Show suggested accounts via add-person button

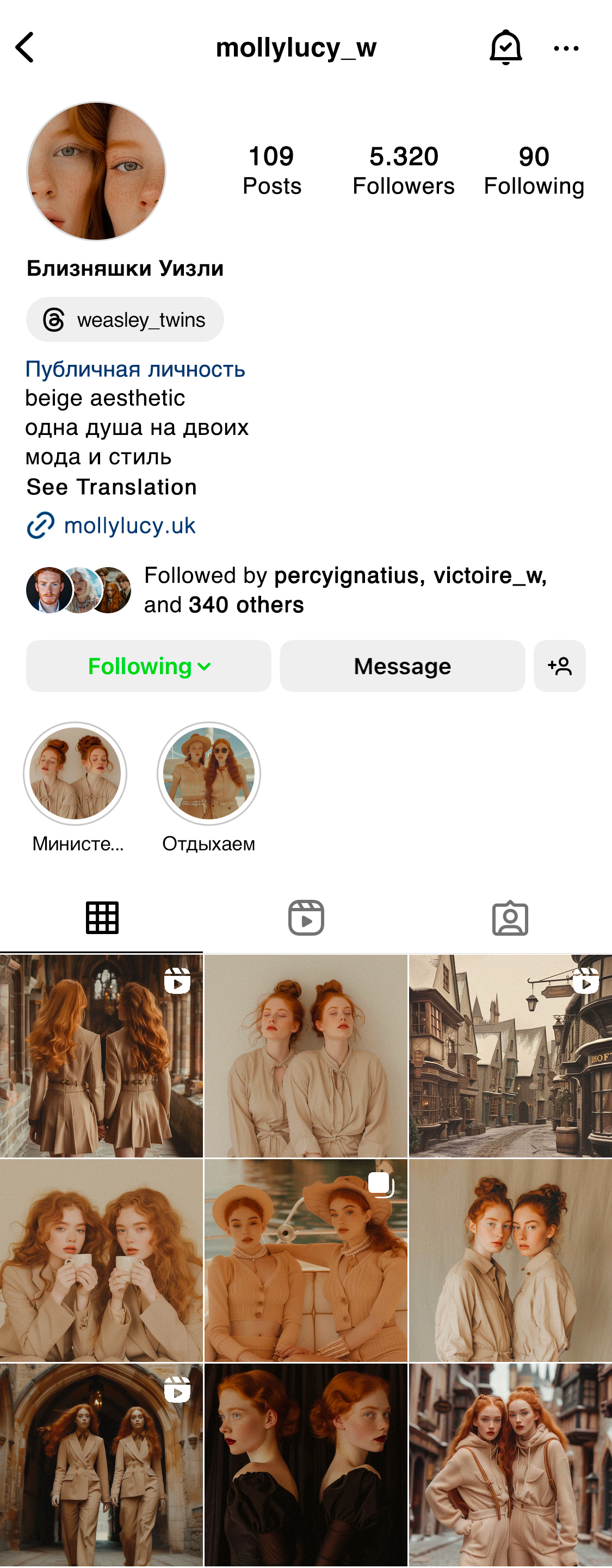[560, 666]
